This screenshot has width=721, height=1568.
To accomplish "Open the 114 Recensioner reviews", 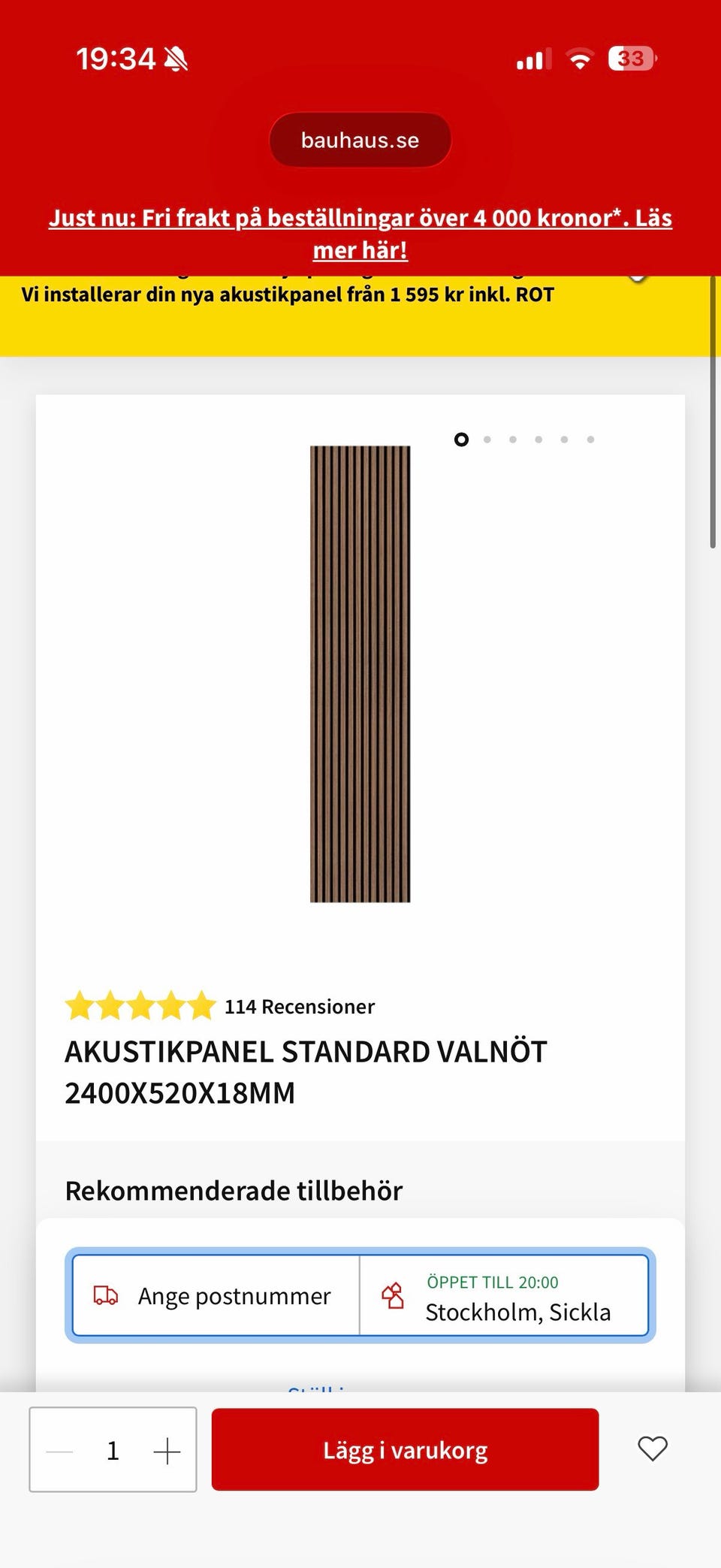I will [x=299, y=1006].
